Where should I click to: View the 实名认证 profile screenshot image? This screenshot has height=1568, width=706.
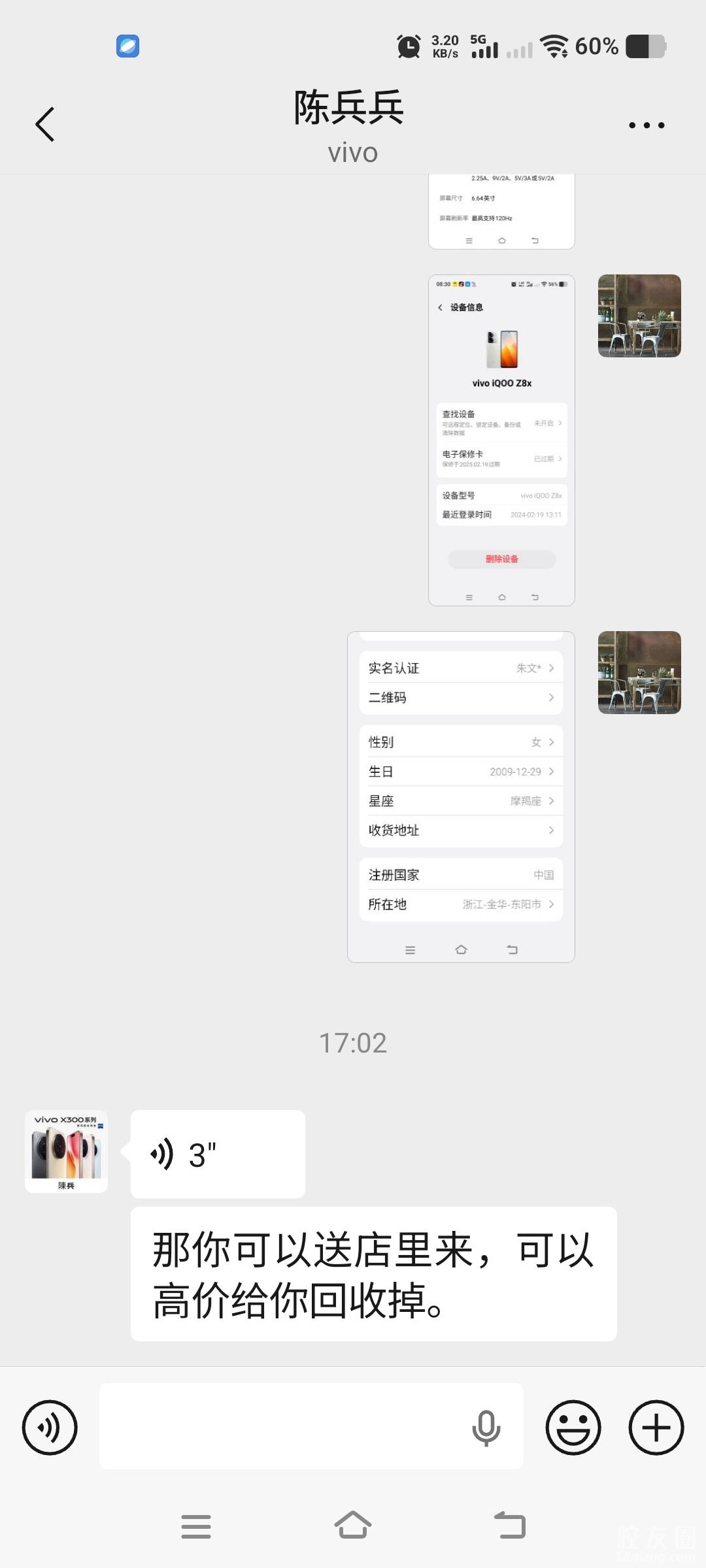point(461,796)
